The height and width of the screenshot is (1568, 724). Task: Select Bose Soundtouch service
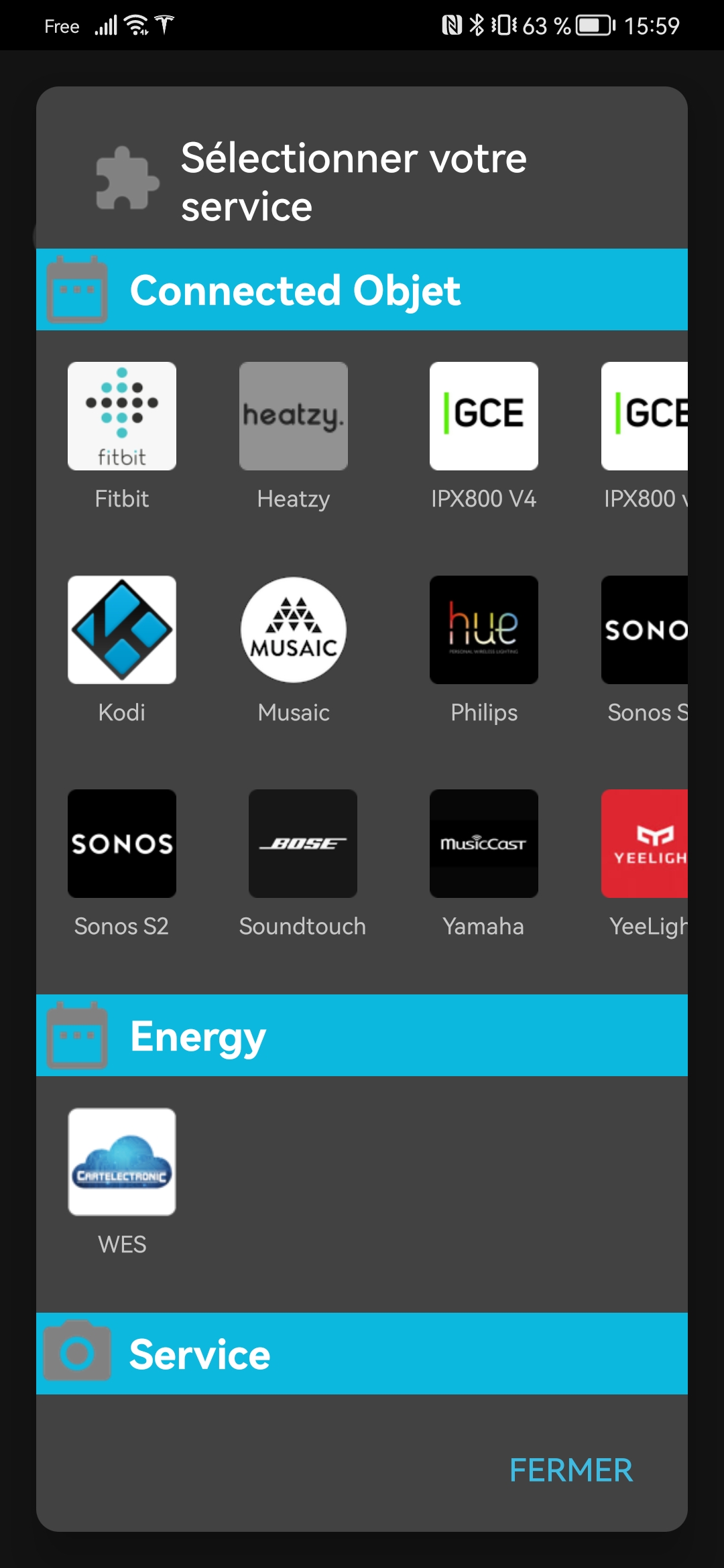[302, 844]
